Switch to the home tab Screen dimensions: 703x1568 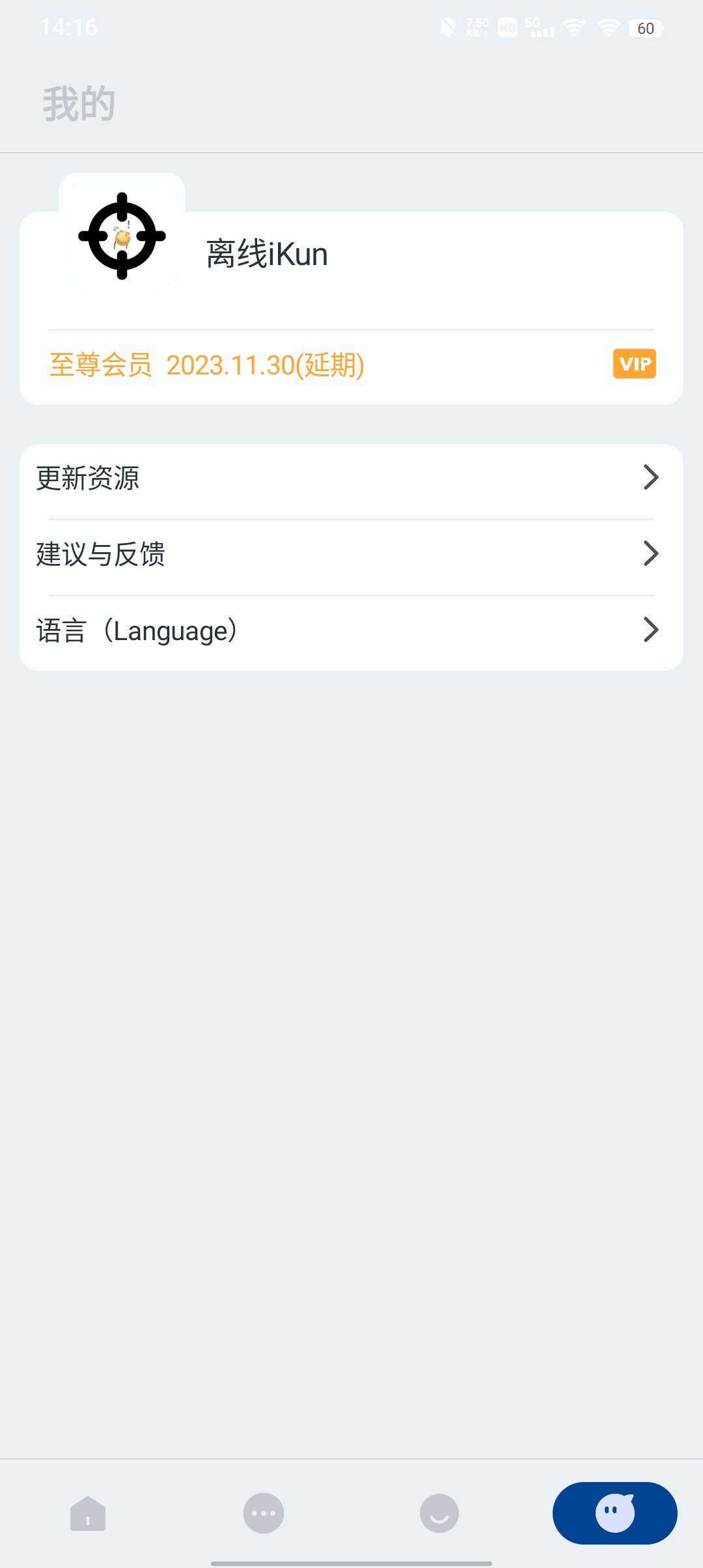point(88,1513)
